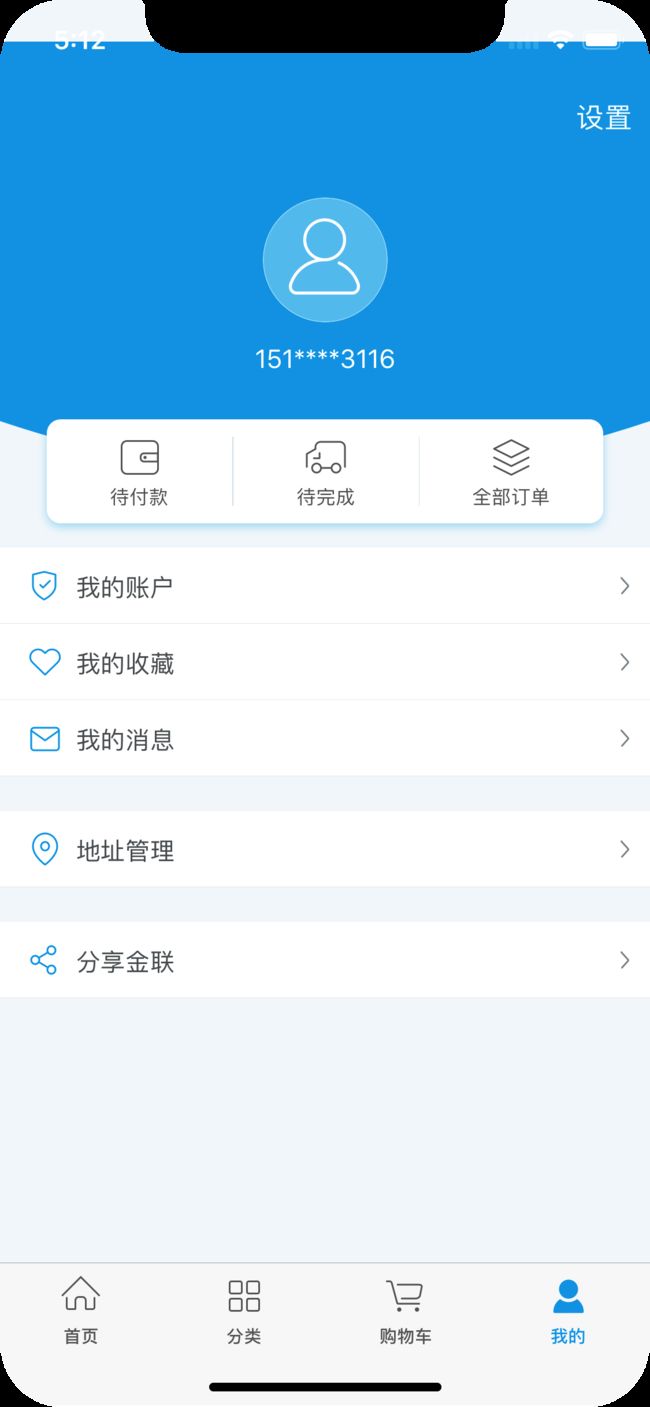
Task: Open 我的消息 messages
Action: [325, 738]
